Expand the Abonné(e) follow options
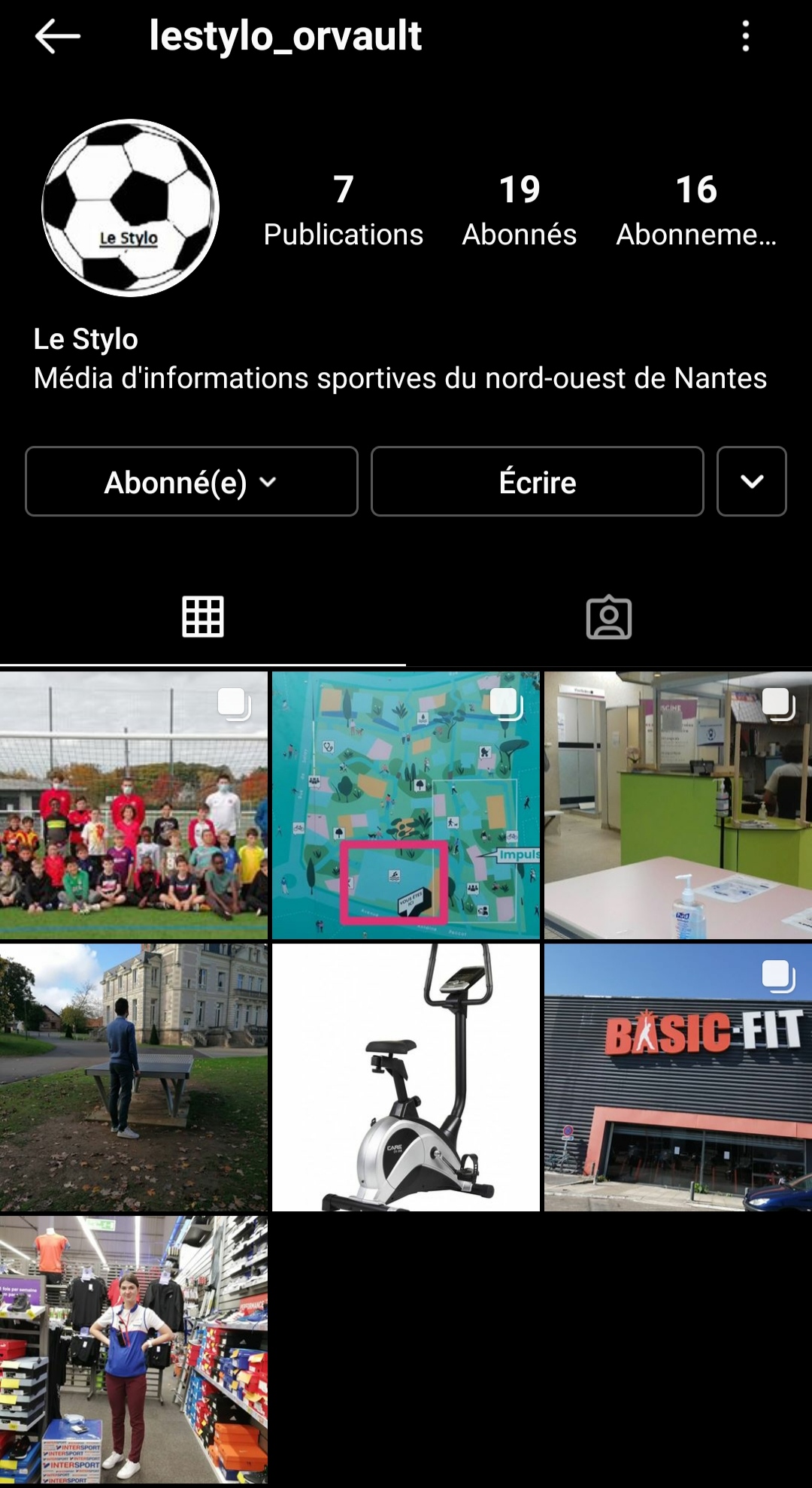 [x=192, y=481]
